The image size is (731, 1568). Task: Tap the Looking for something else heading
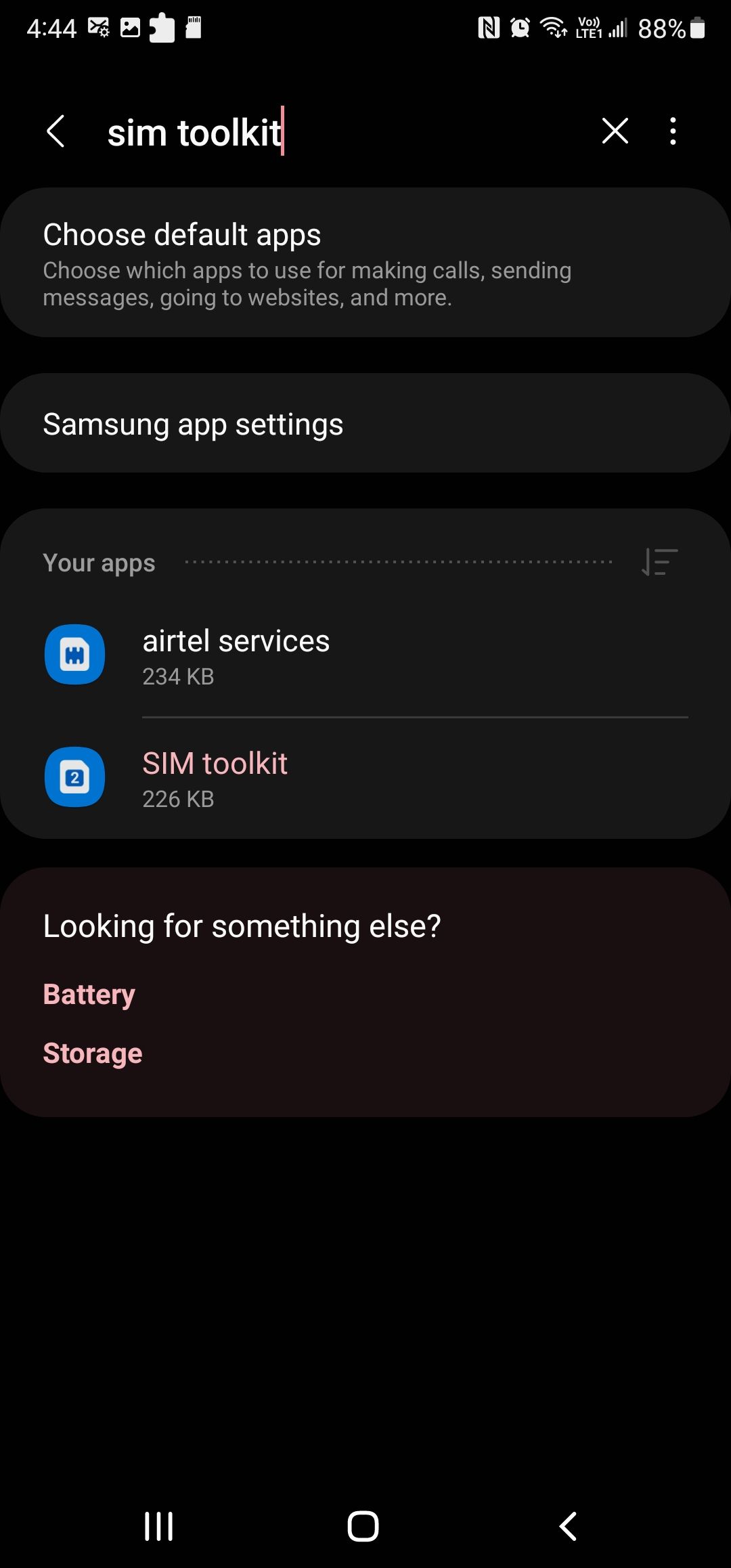click(242, 925)
